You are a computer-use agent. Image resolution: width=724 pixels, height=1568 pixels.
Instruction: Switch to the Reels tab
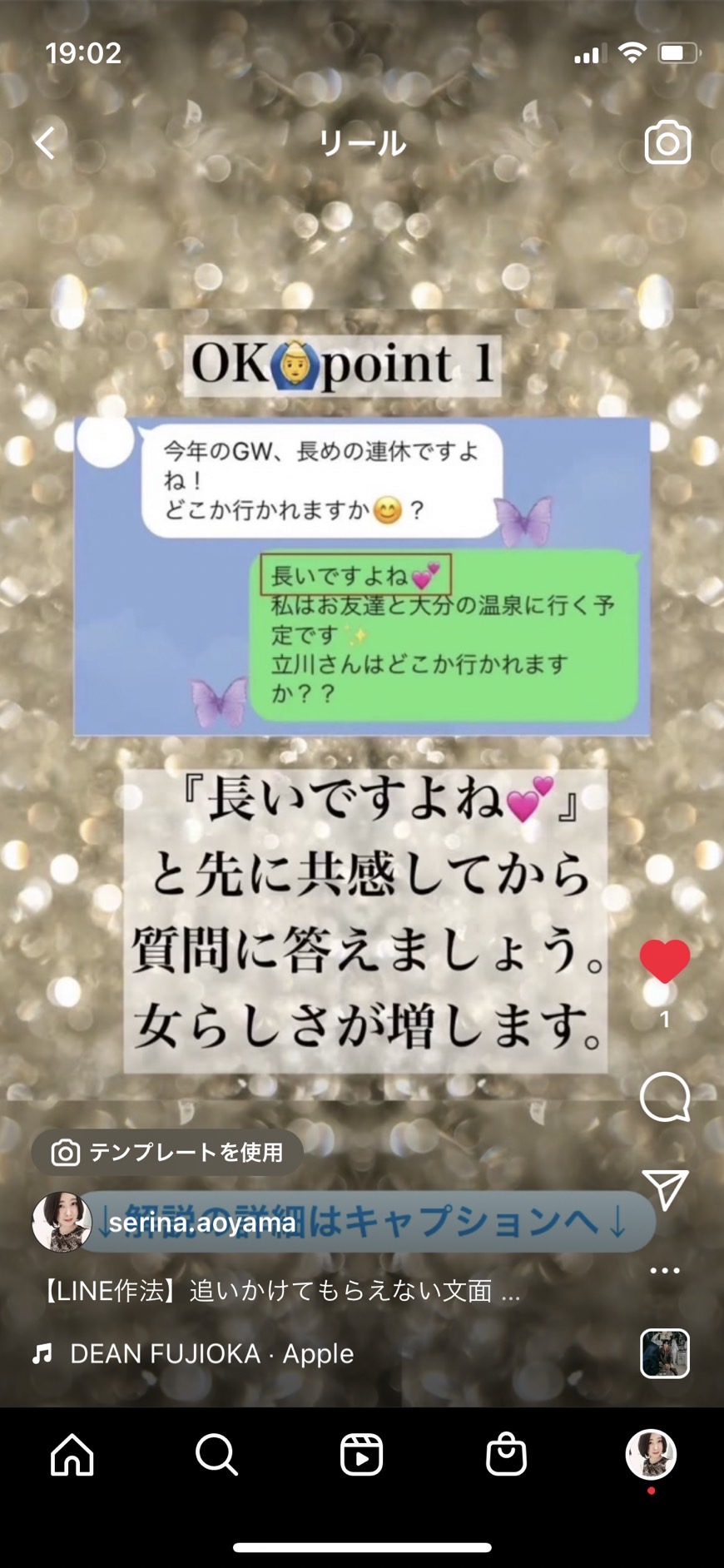click(362, 1454)
